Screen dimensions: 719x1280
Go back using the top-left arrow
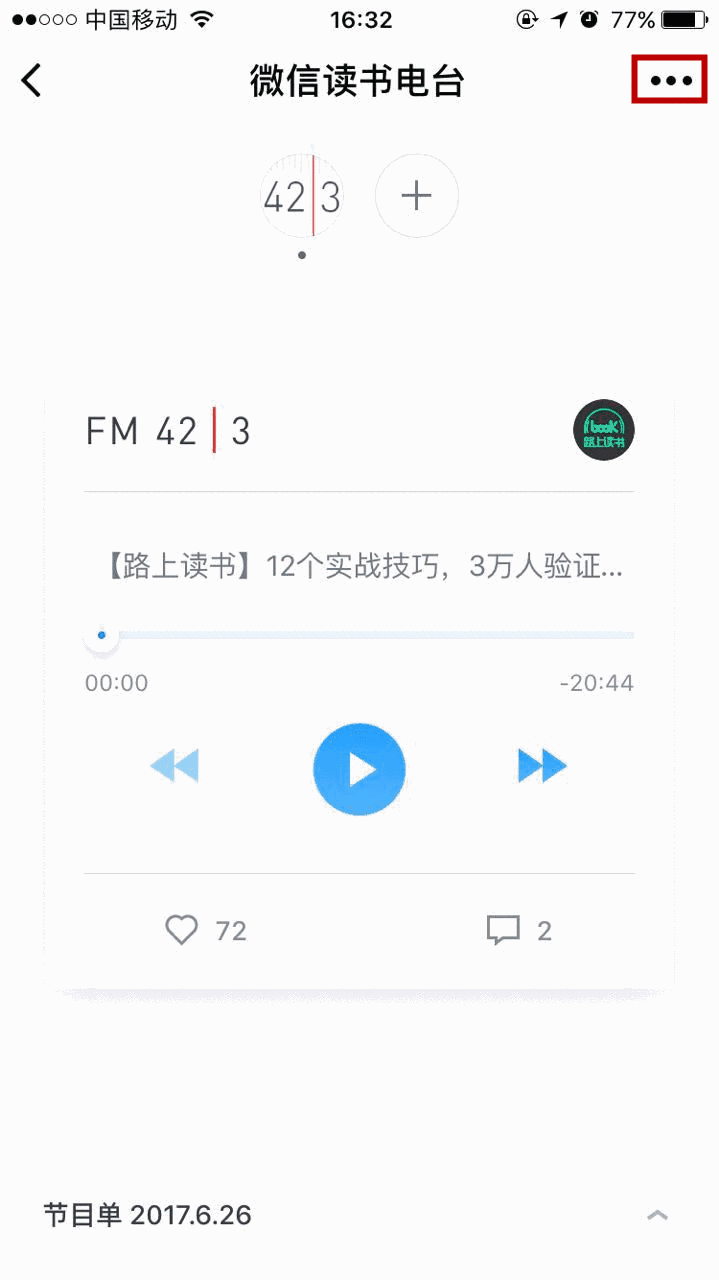(32, 80)
